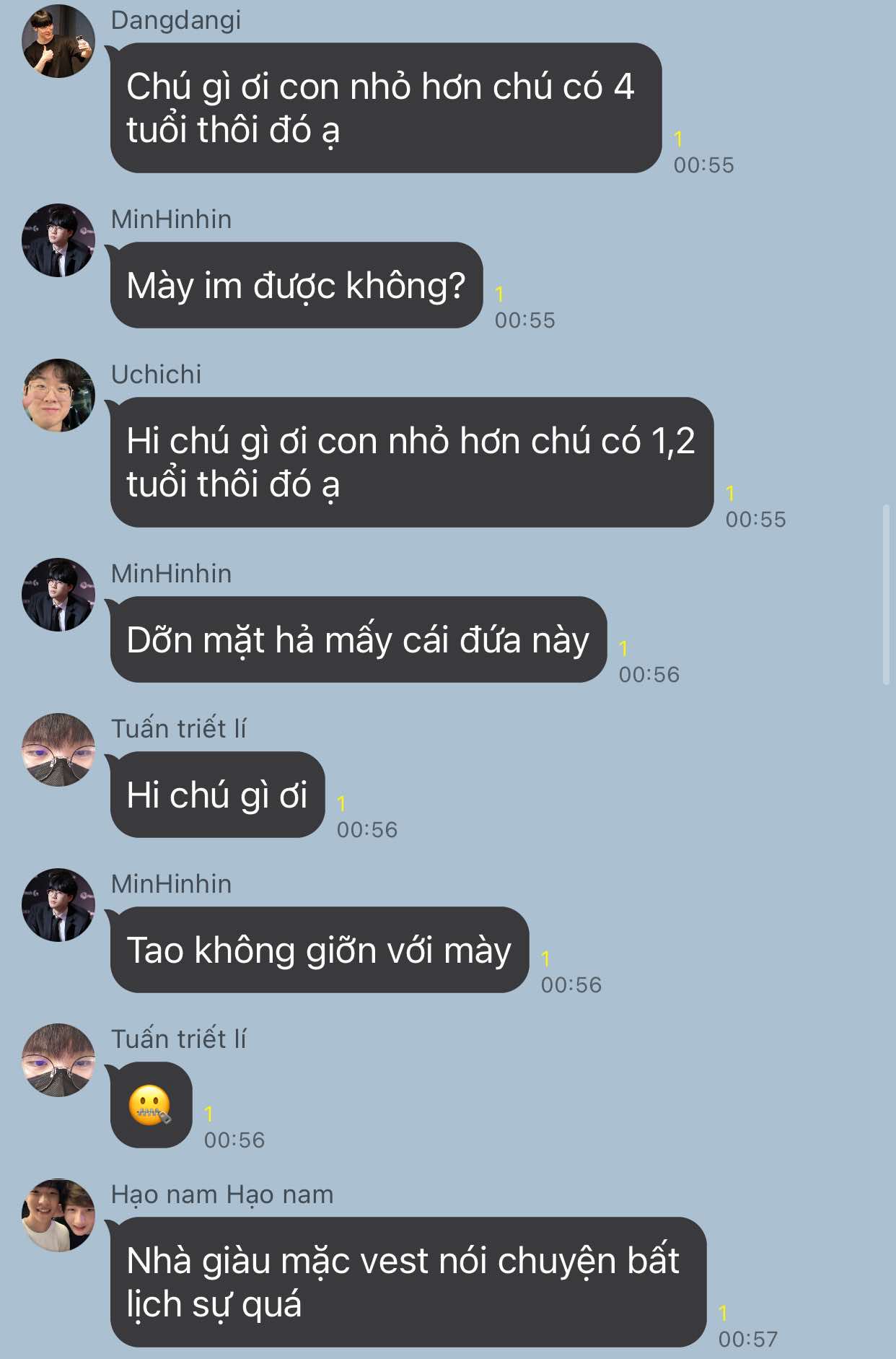Tap Tuấn triết lí's avatar beside the zipper-mouth emoji
The height and width of the screenshot is (1359, 896).
(58, 1060)
